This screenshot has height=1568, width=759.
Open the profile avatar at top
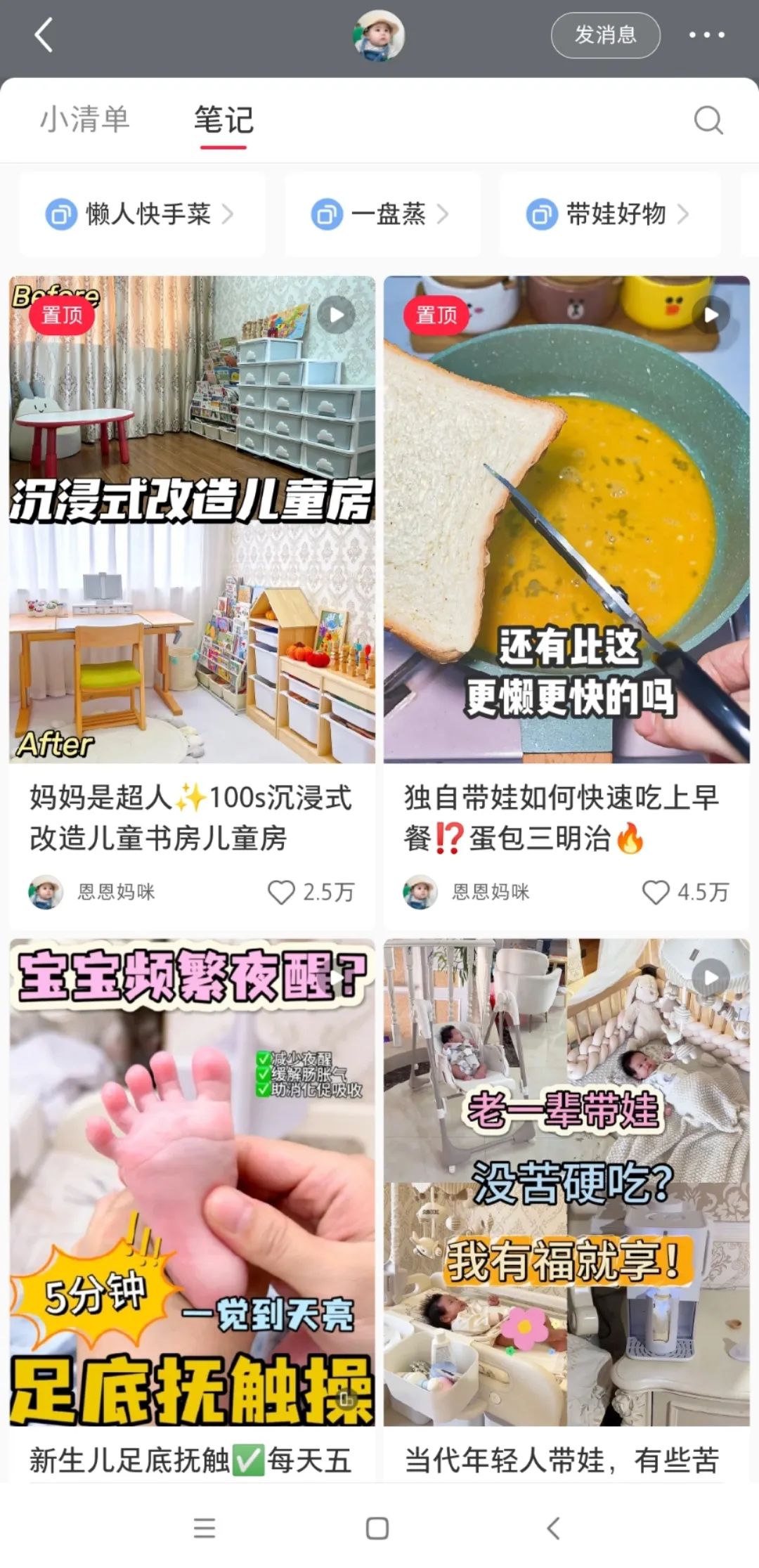(378, 35)
